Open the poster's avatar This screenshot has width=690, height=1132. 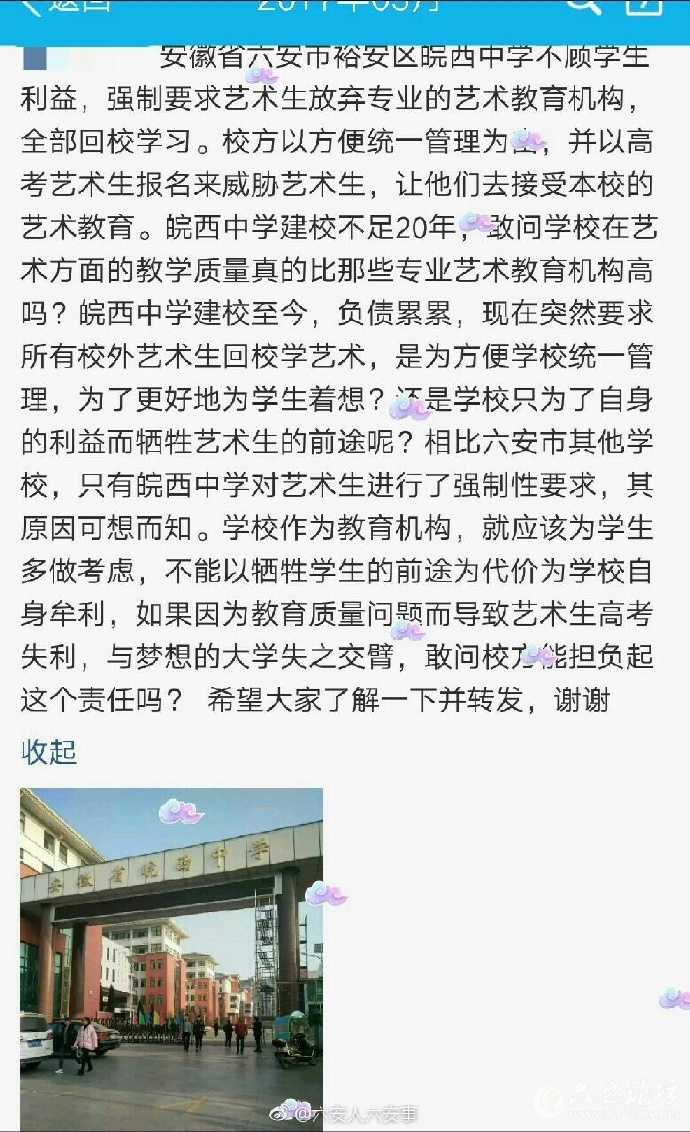[33, 56]
